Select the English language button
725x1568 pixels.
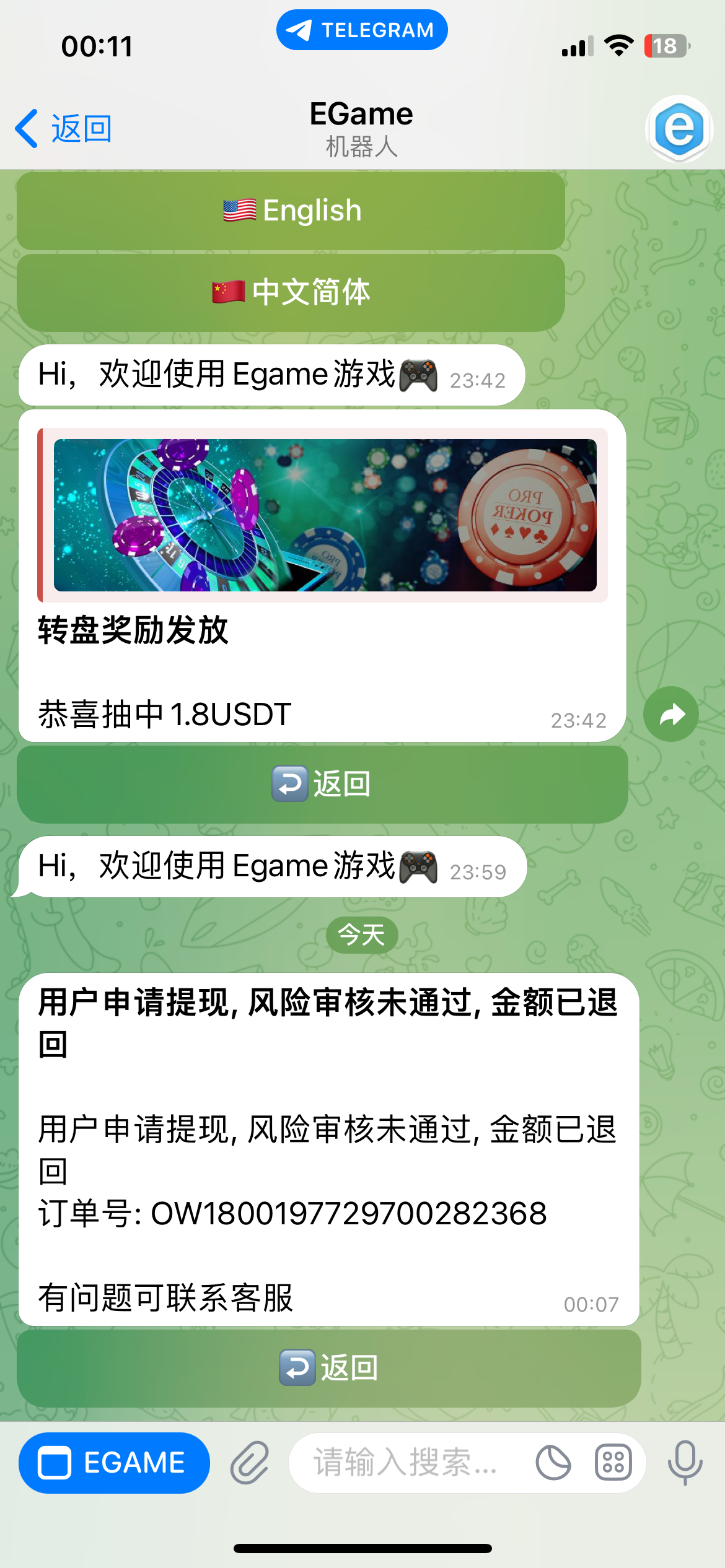point(291,211)
